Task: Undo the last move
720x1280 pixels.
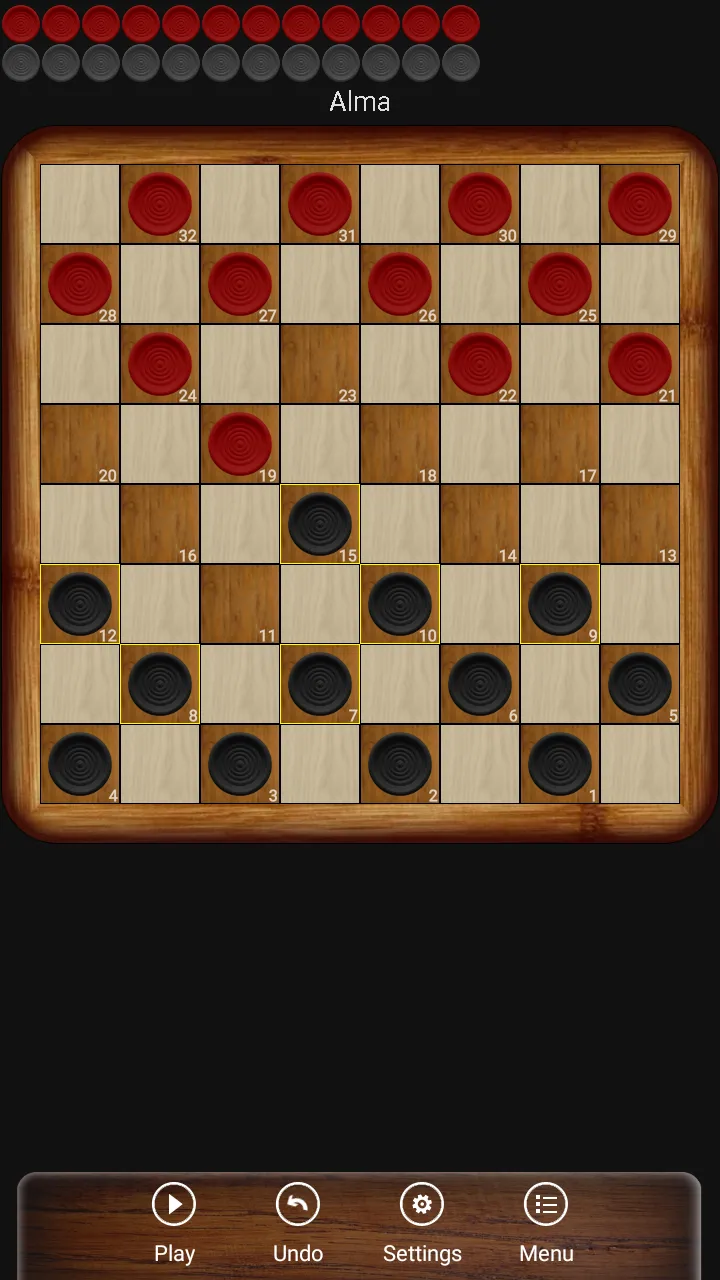Action: click(298, 1222)
